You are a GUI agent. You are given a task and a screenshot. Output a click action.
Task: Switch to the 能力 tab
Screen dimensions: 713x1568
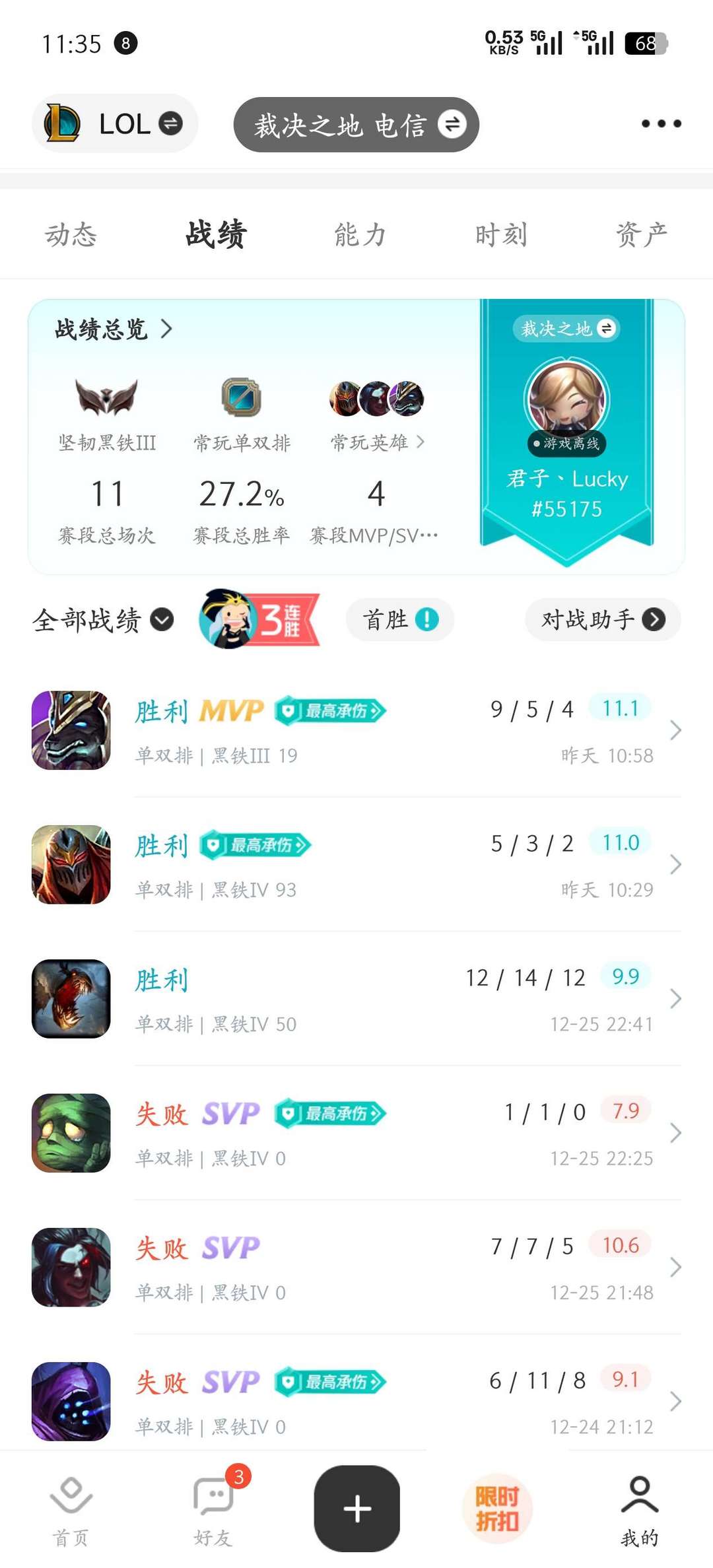(360, 234)
